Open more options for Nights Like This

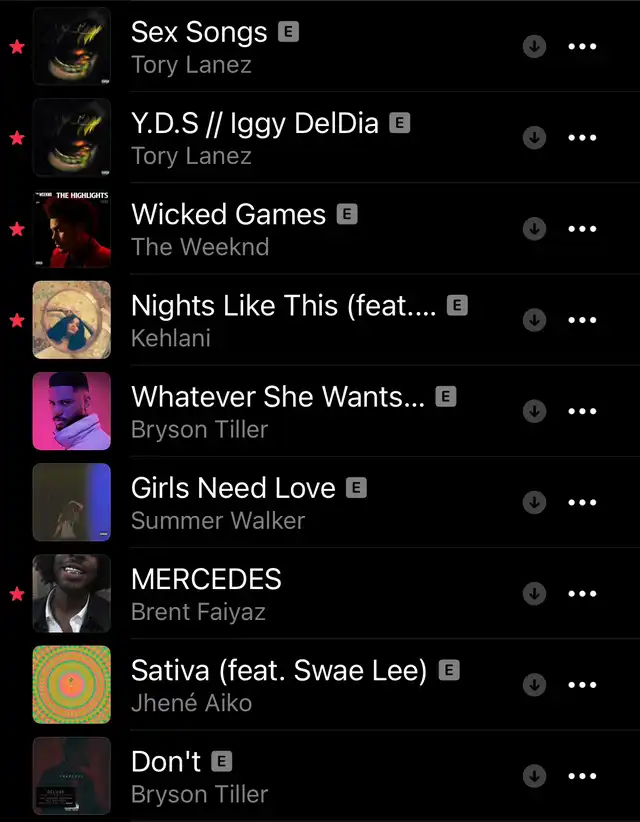581,320
